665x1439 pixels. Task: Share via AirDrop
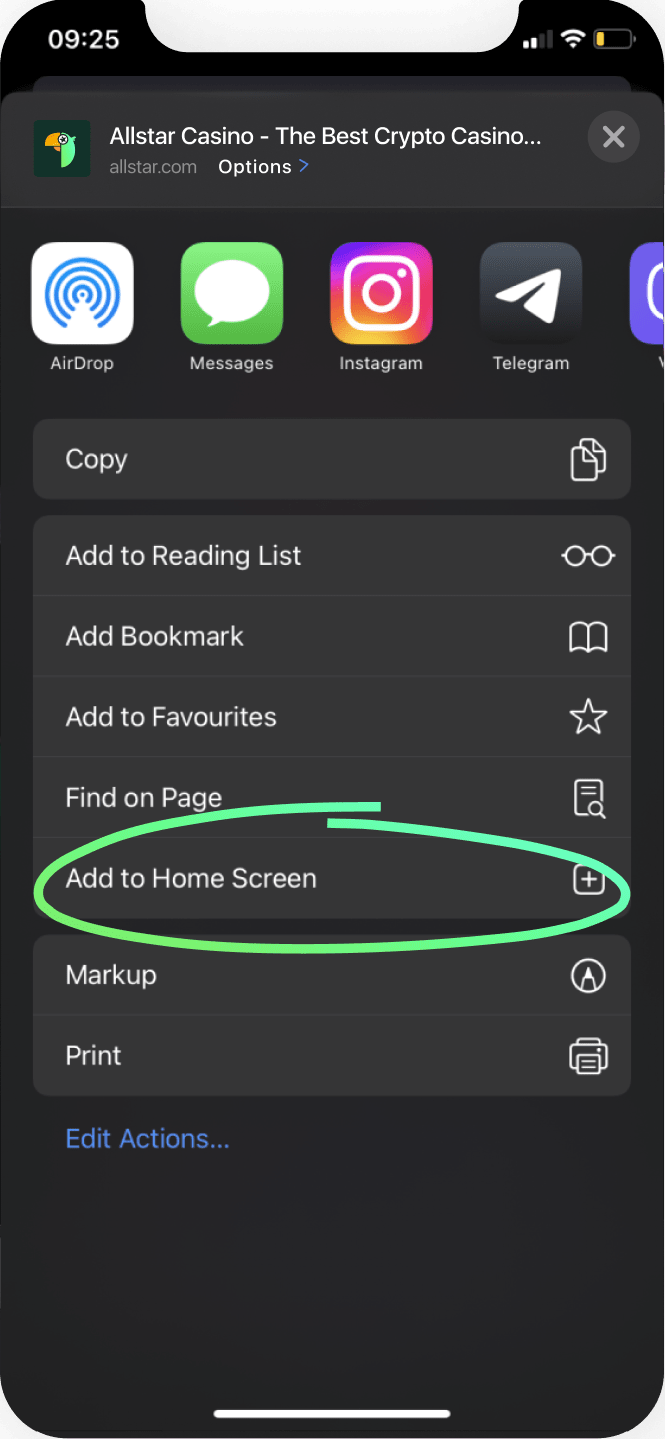(82, 294)
